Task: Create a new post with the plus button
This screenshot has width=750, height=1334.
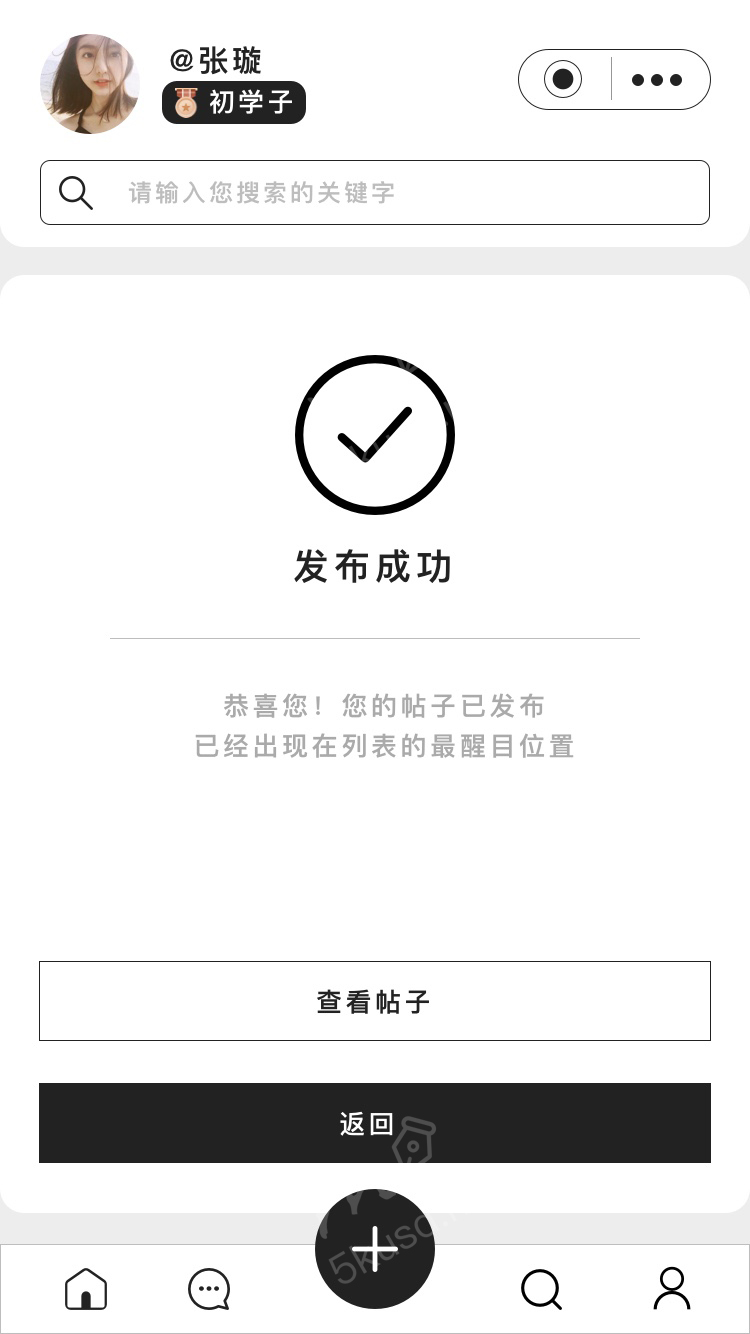Action: pyautogui.click(x=375, y=1250)
